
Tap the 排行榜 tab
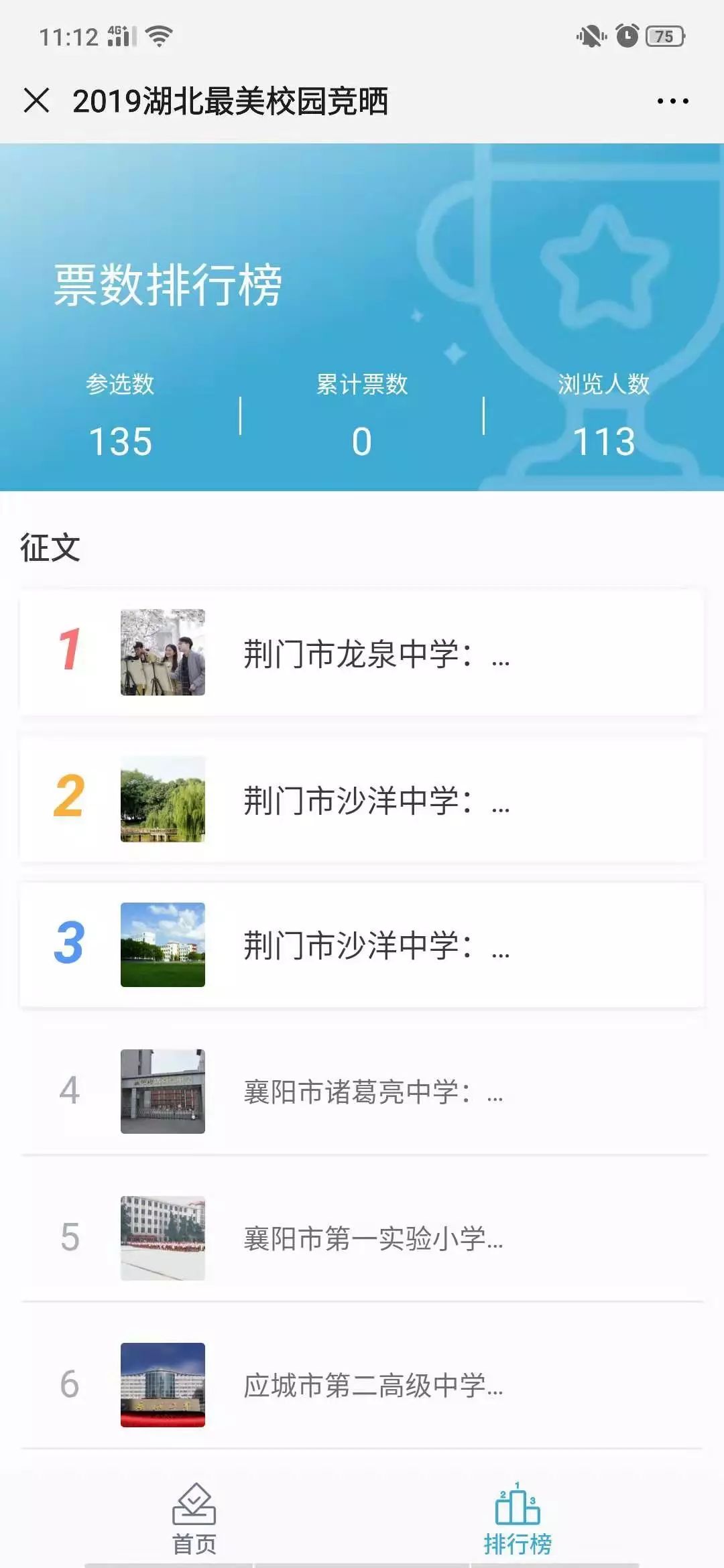518,1520
